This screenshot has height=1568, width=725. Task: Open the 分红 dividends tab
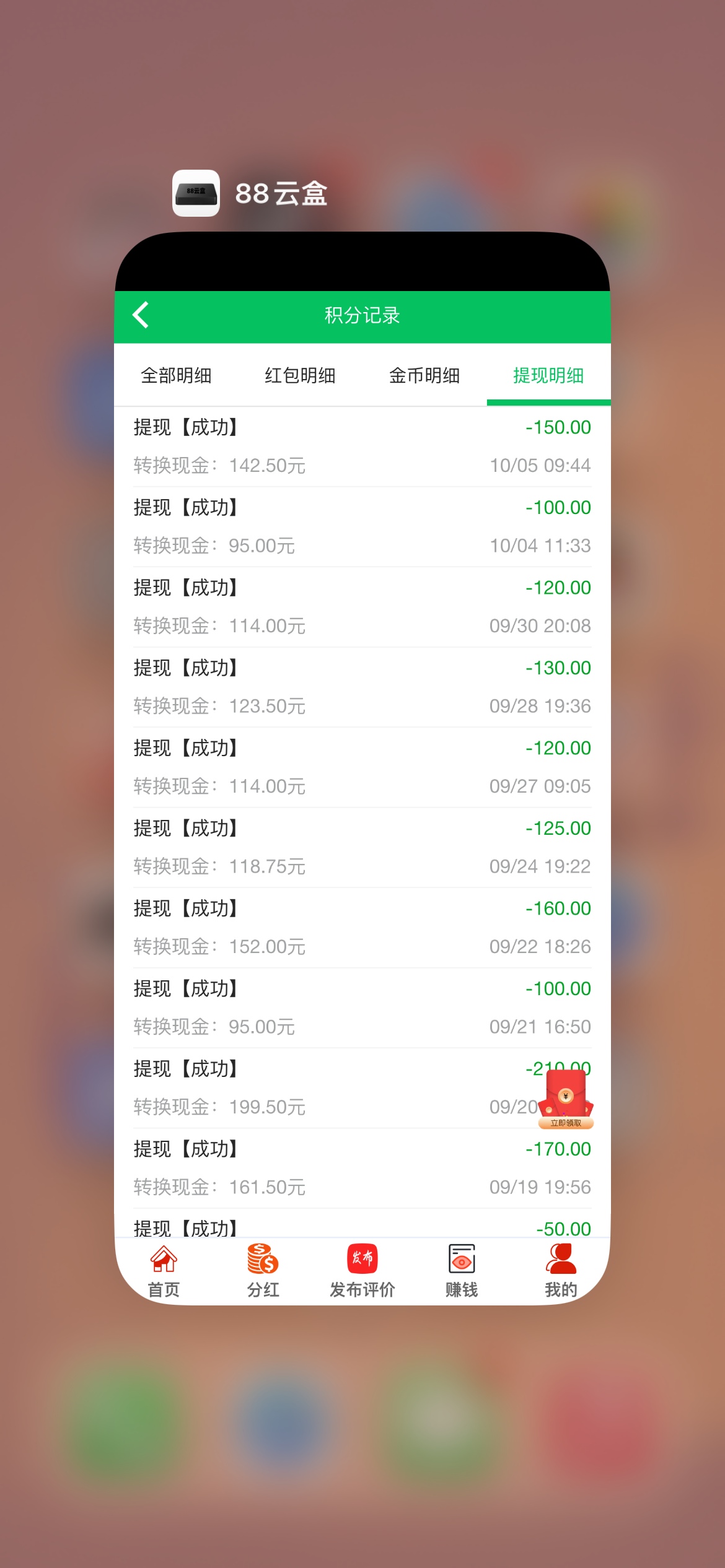pos(263,1271)
